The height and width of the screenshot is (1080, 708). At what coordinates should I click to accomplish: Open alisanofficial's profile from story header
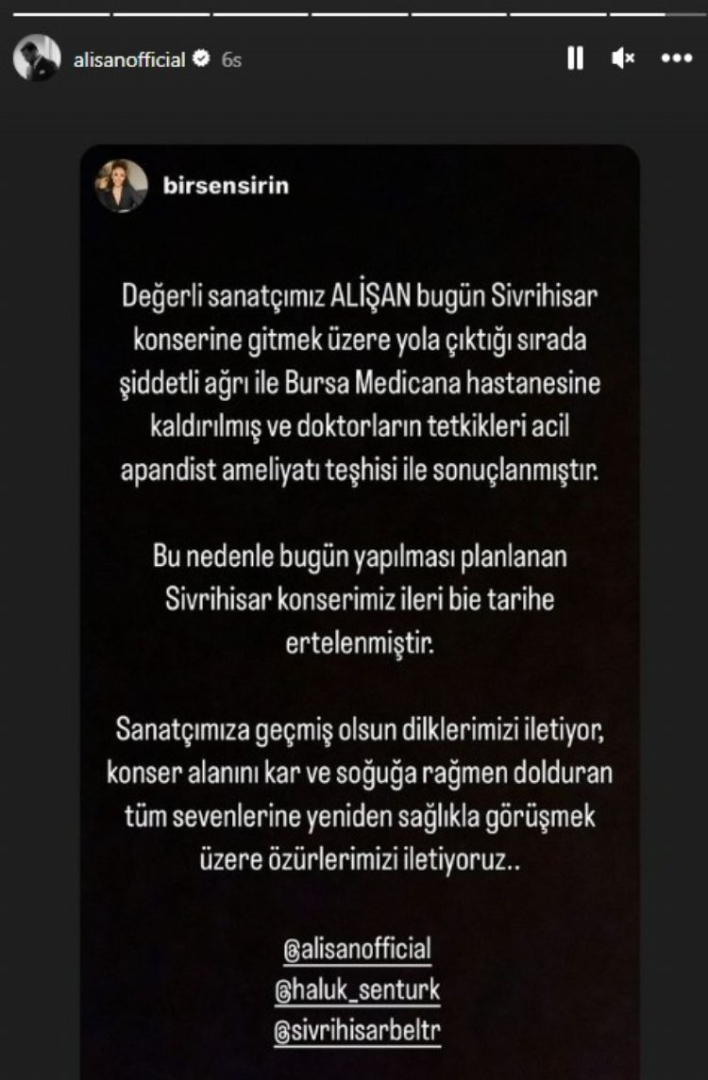(129, 60)
